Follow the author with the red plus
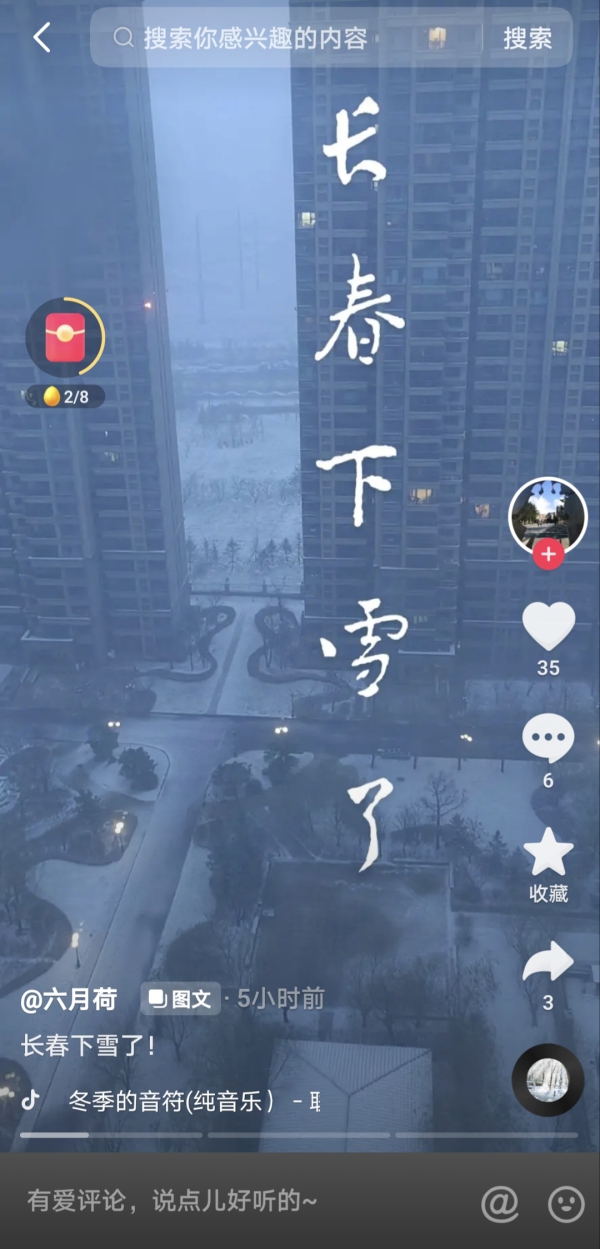This screenshot has width=600, height=1249. 547,555
